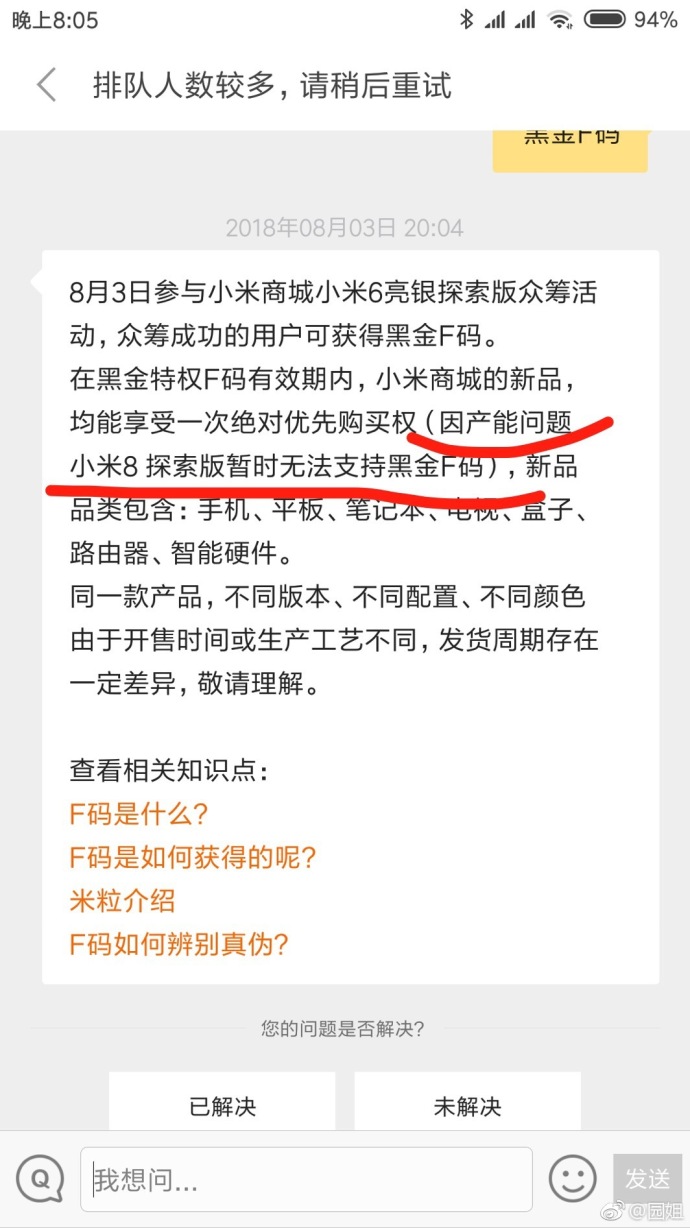Mark the question as 已解决
Viewport: 690px width, 1228px height.
pos(223,1106)
